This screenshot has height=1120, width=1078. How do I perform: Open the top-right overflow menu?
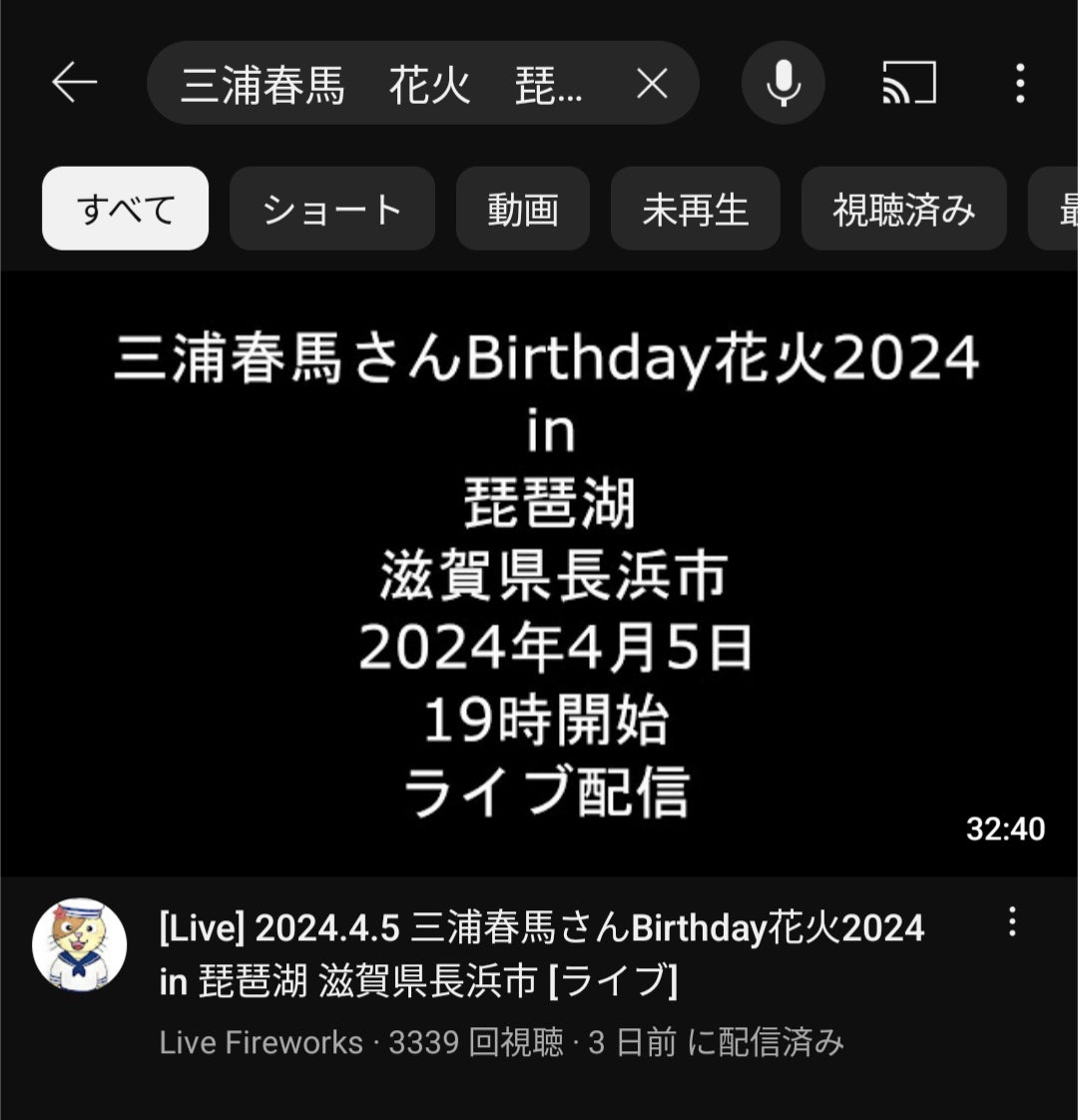1020,83
